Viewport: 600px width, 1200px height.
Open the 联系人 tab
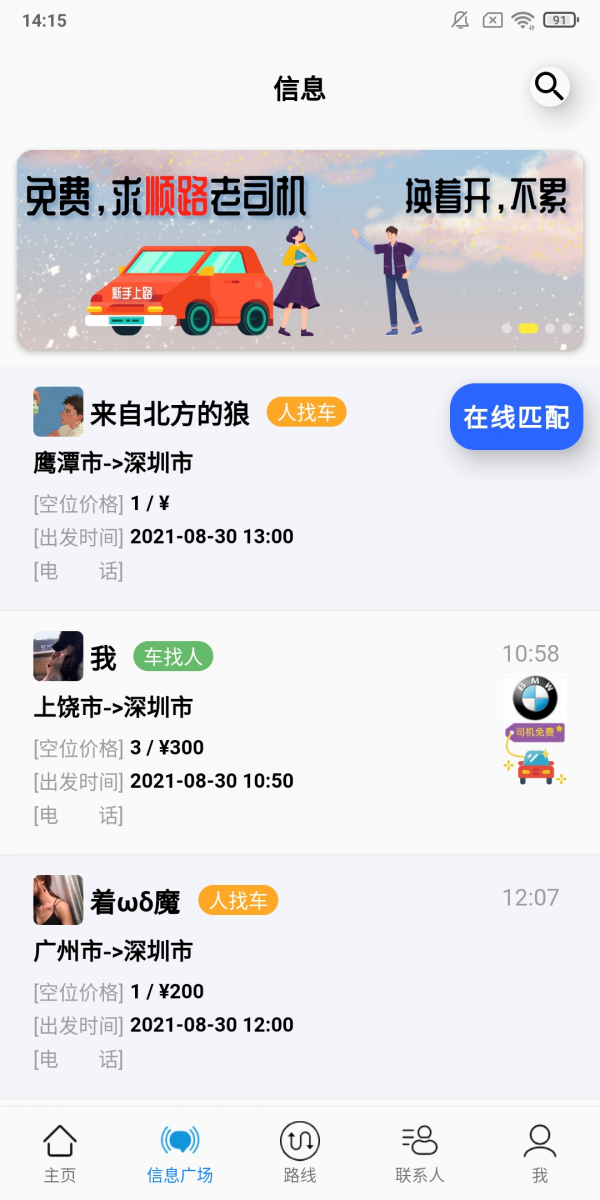point(420,1153)
